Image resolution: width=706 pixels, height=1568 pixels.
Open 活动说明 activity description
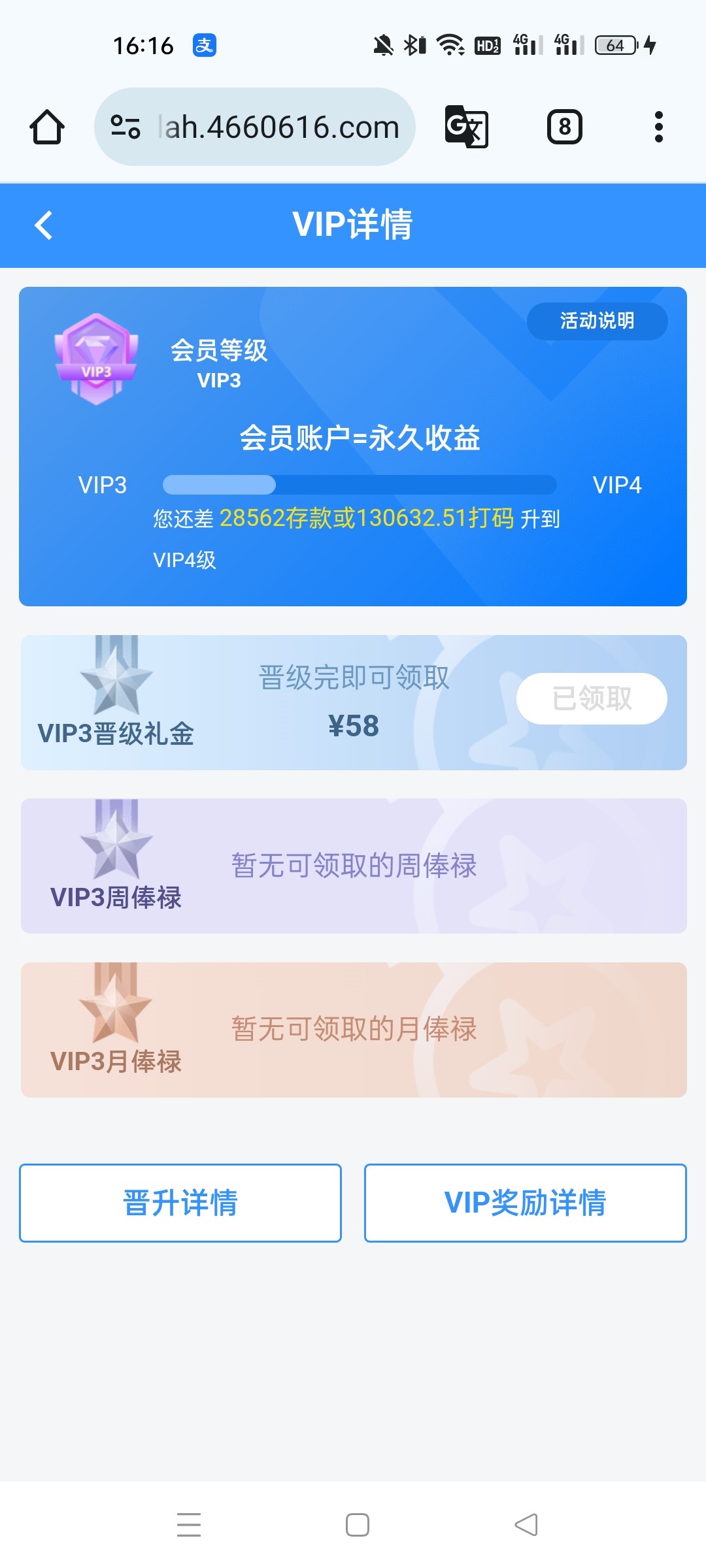[x=597, y=321]
